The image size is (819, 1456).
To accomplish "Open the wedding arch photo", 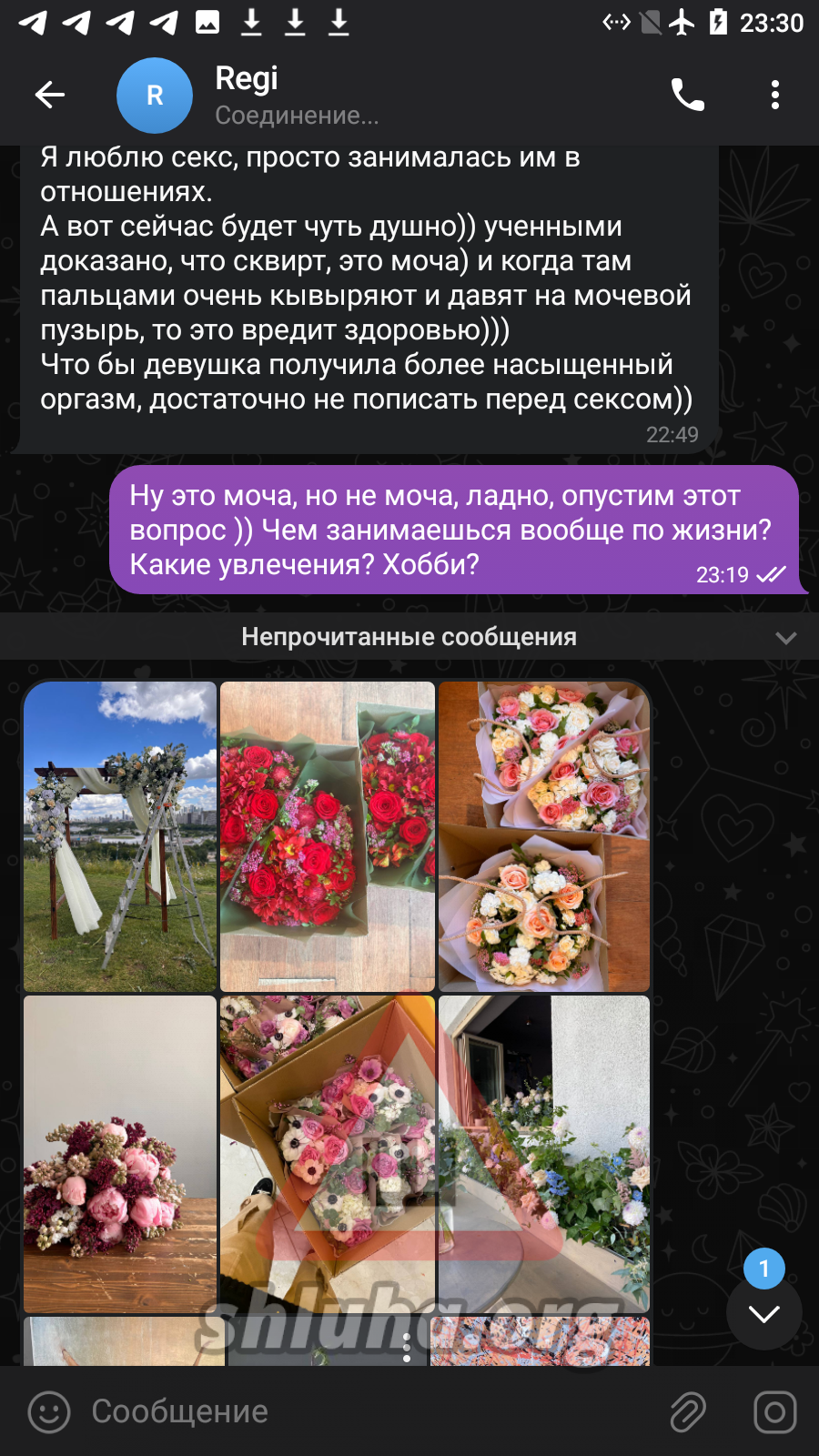I will (120, 835).
